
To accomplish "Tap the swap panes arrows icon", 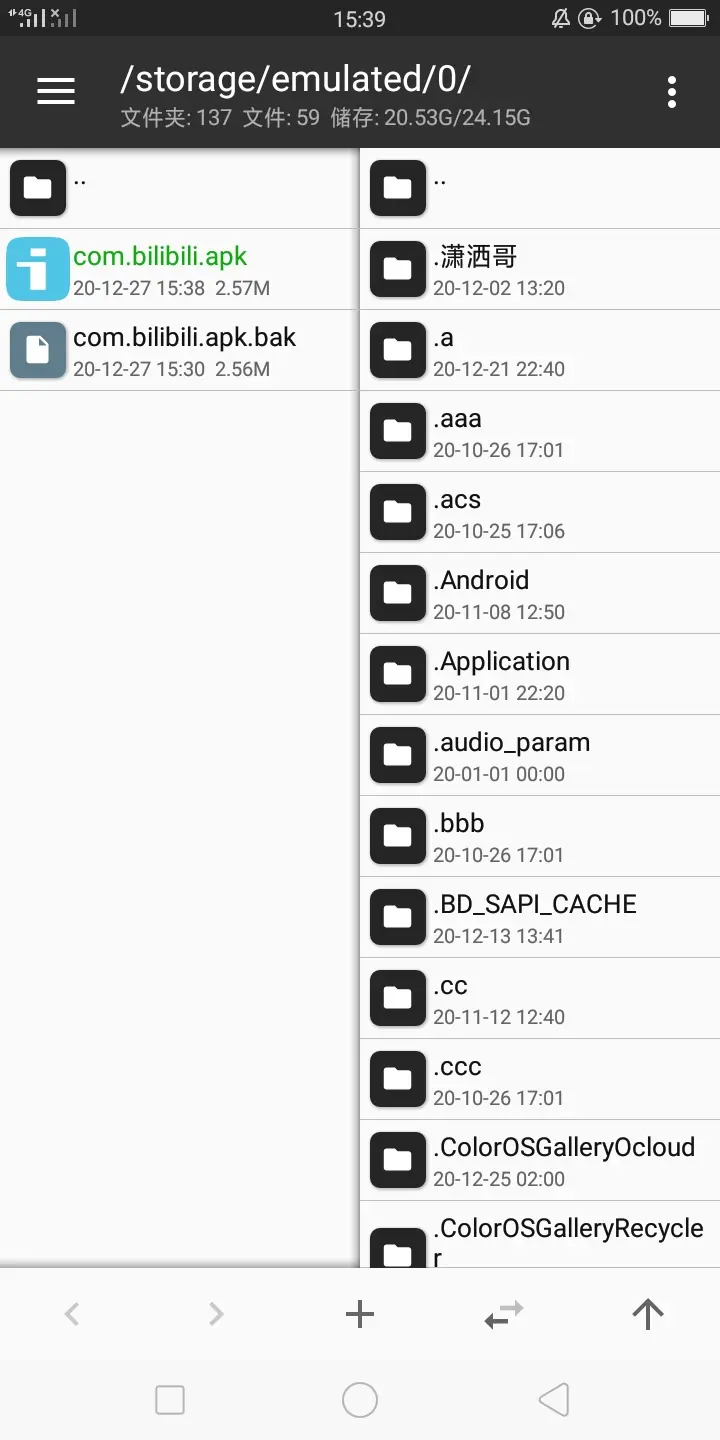I will coord(503,1314).
